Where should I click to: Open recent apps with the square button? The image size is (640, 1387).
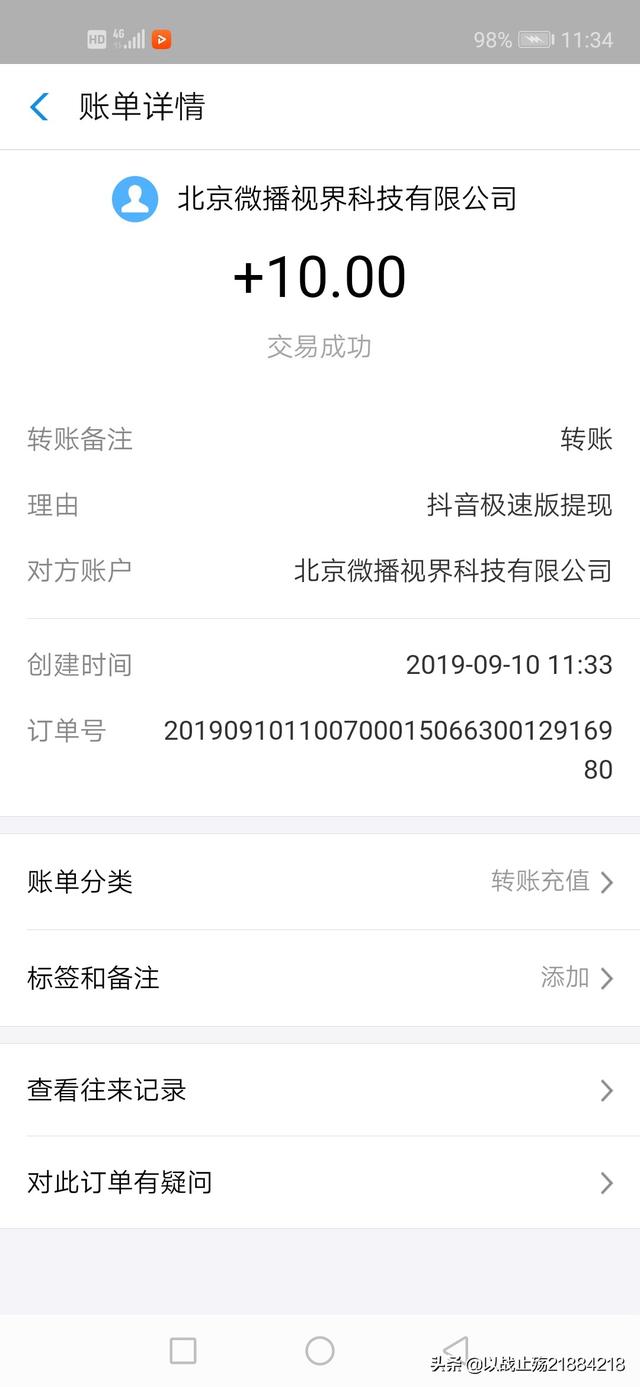click(x=183, y=1351)
